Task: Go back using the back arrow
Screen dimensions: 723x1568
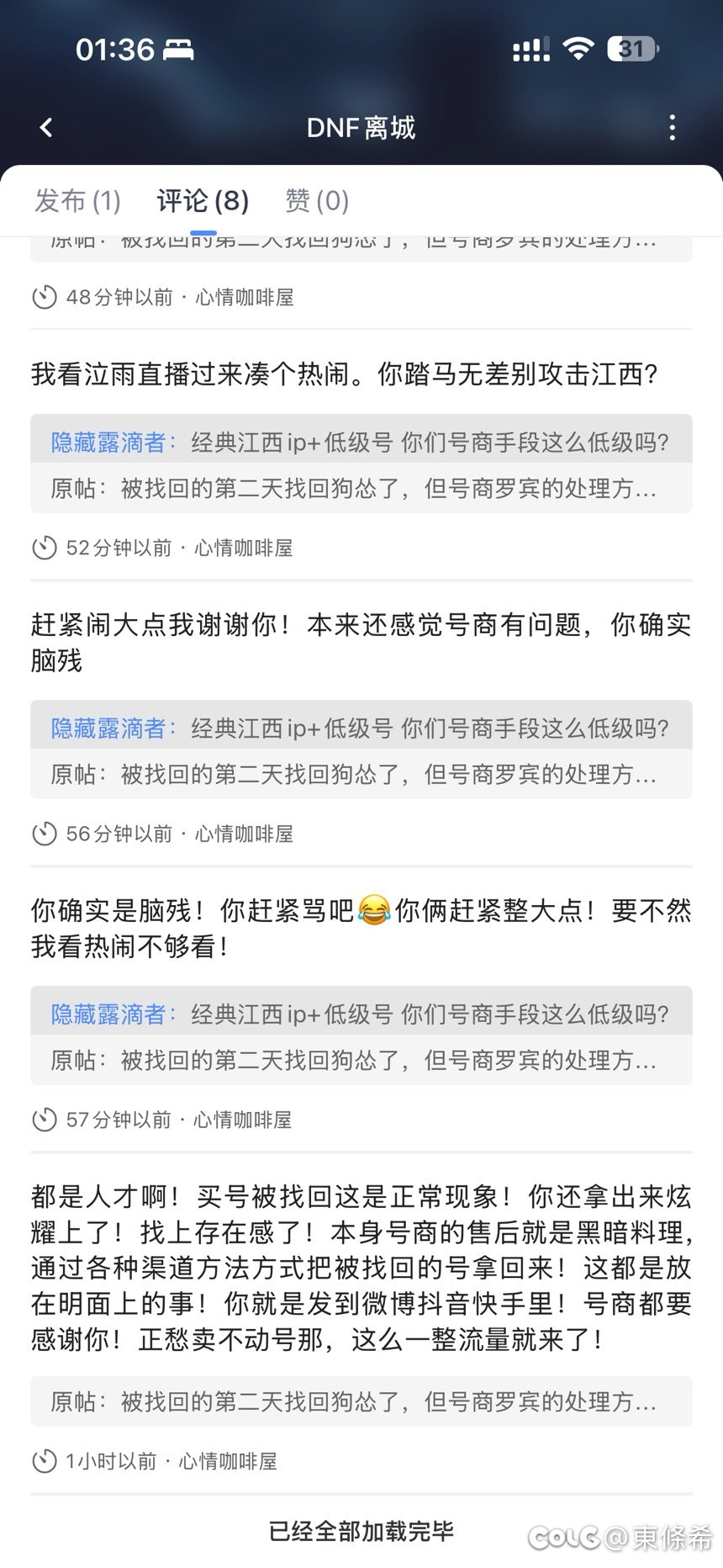Action: click(x=46, y=128)
